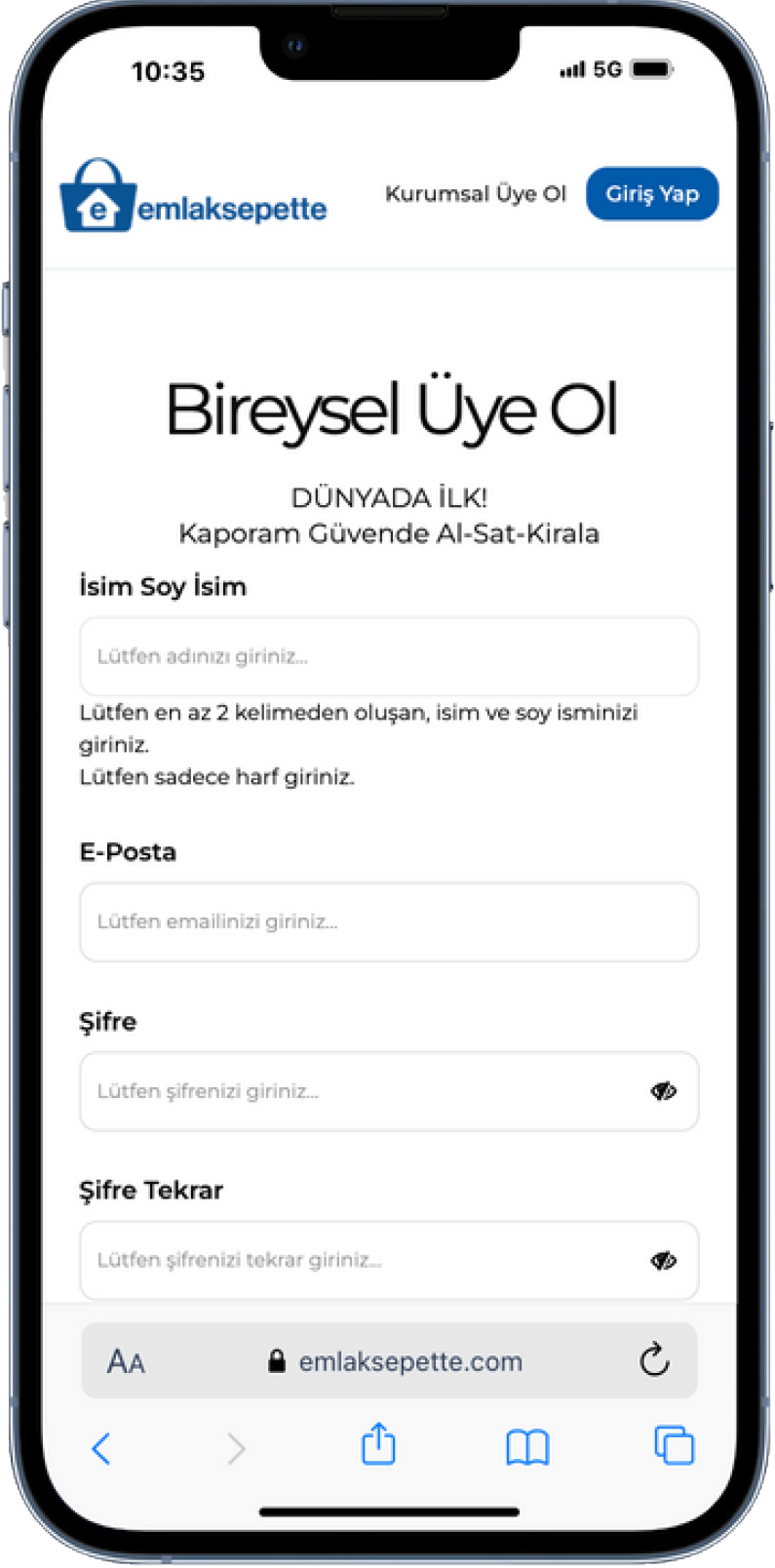
Task: Focus the İsim Soy İsim field
Action: tap(388, 656)
